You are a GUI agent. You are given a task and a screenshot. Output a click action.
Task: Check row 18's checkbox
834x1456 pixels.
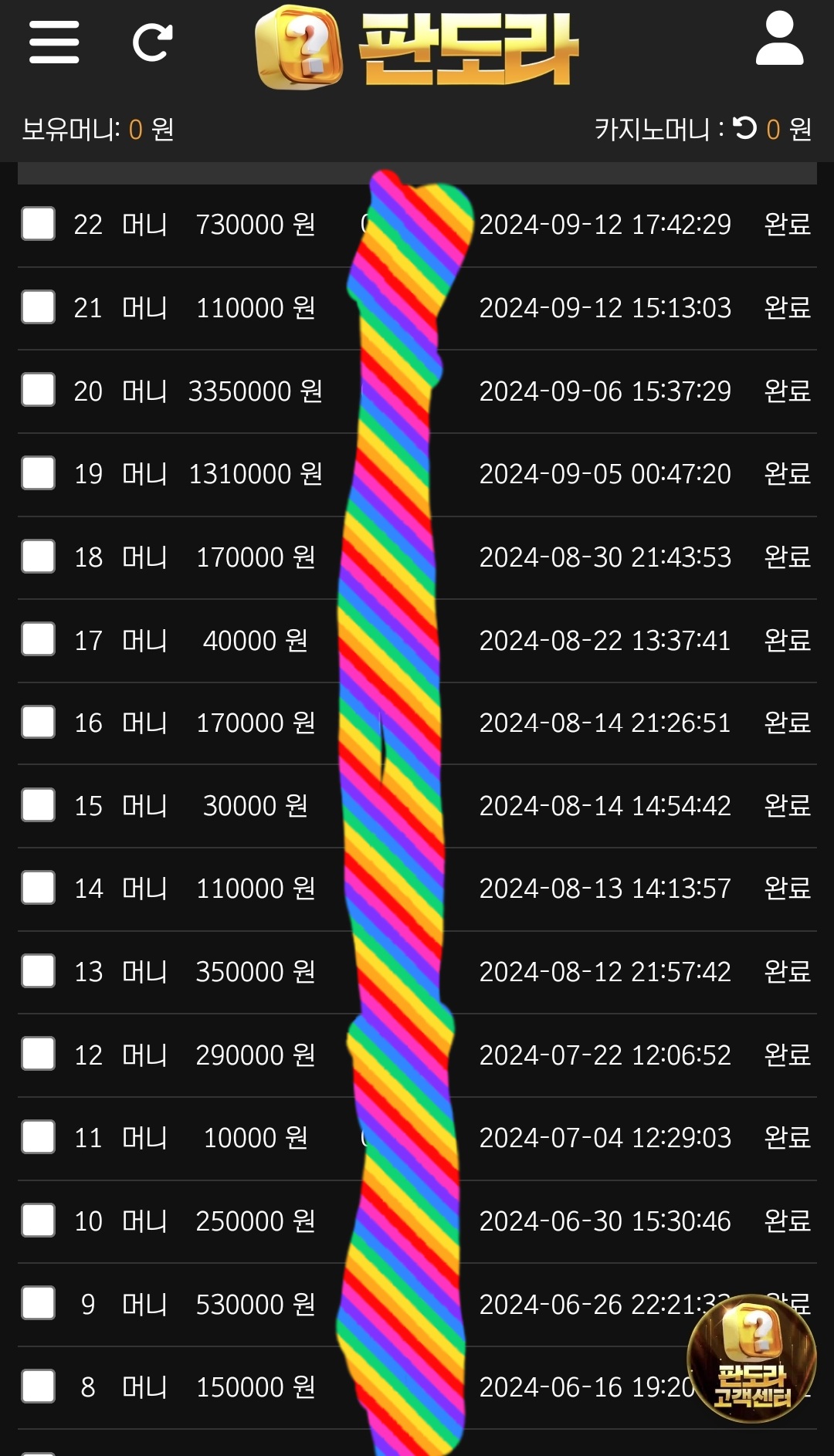pos(38,557)
